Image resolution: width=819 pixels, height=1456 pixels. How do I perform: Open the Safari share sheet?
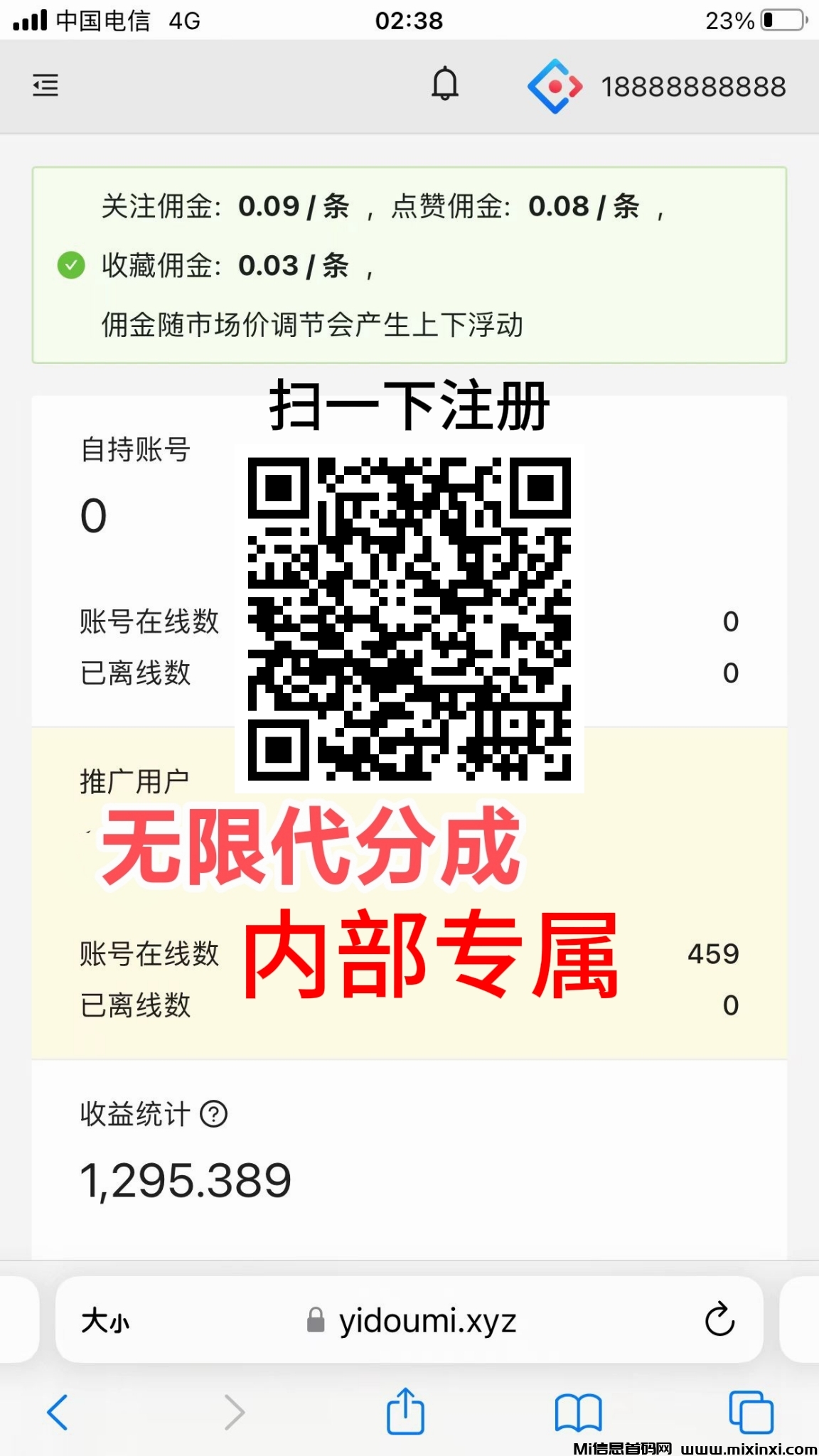(x=405, y=1413)
